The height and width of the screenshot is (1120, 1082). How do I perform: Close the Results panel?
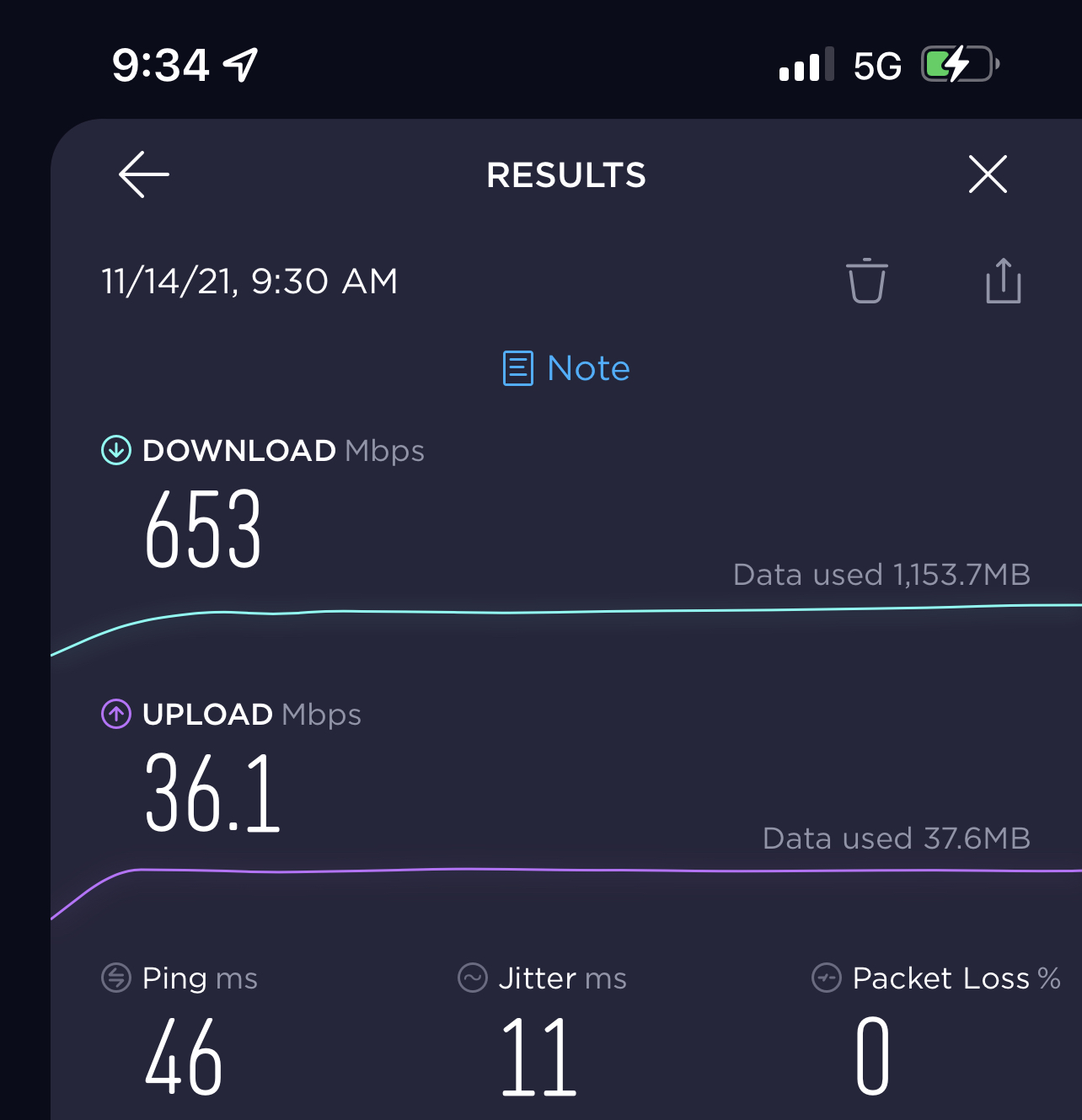tap(988, 174)
